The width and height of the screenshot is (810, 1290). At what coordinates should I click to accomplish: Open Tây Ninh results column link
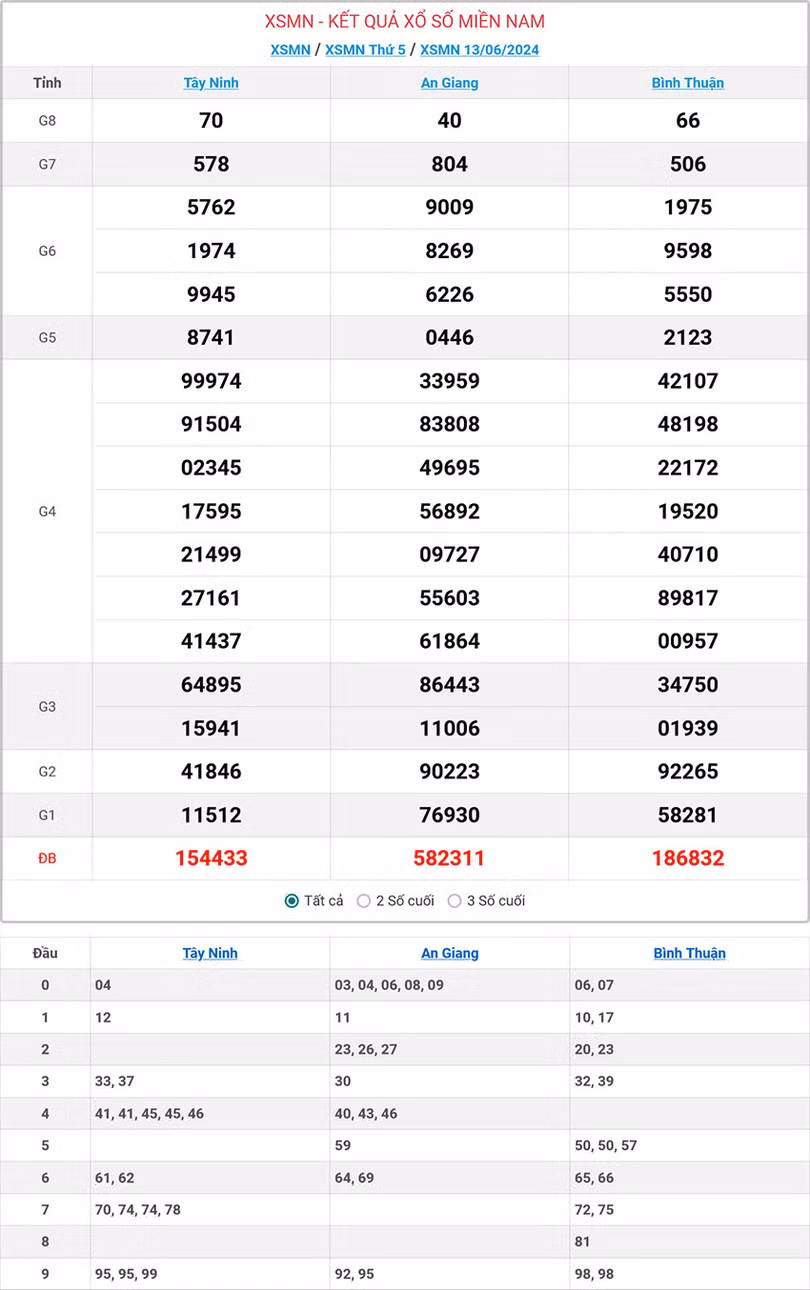point(210,83)
